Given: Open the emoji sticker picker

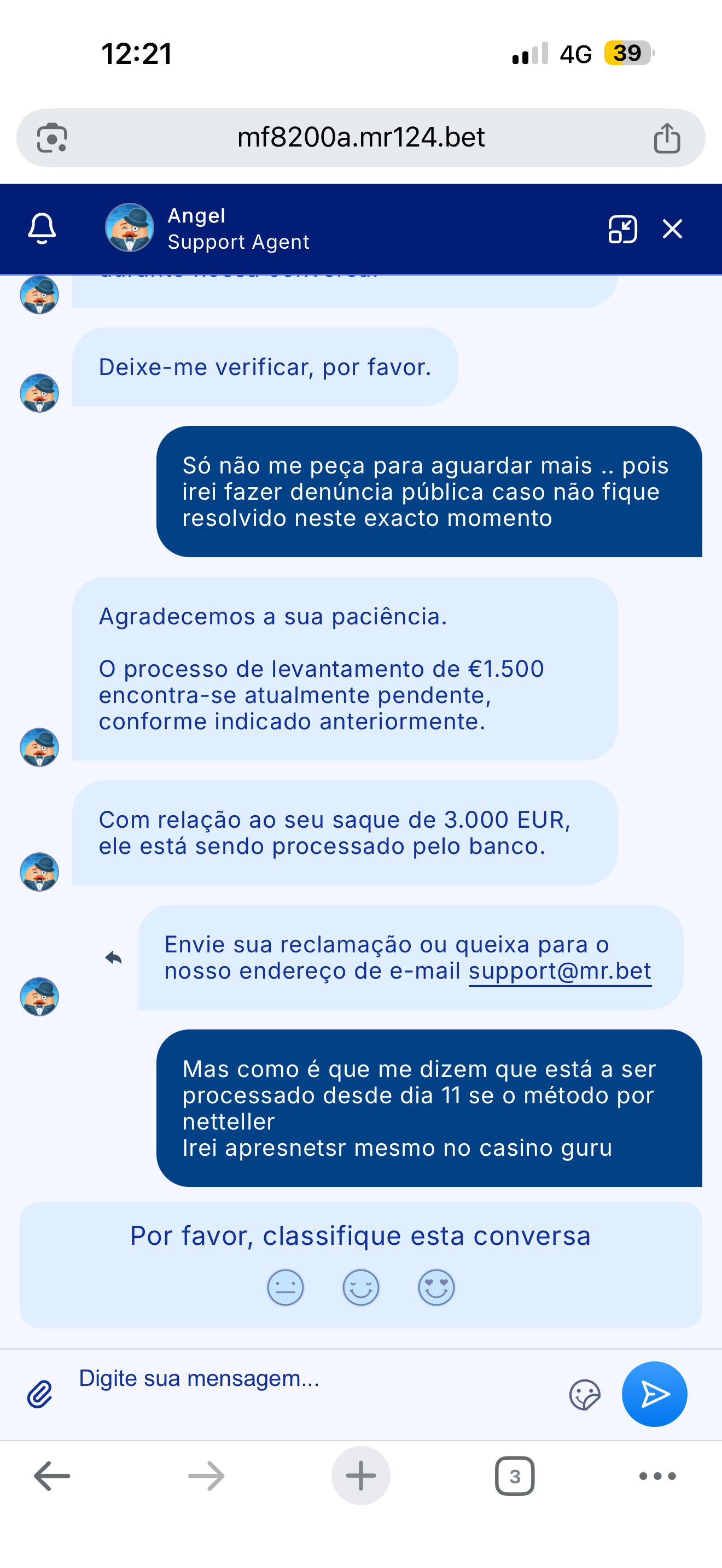Looking at the screenshot, I should click(585, 1394).
